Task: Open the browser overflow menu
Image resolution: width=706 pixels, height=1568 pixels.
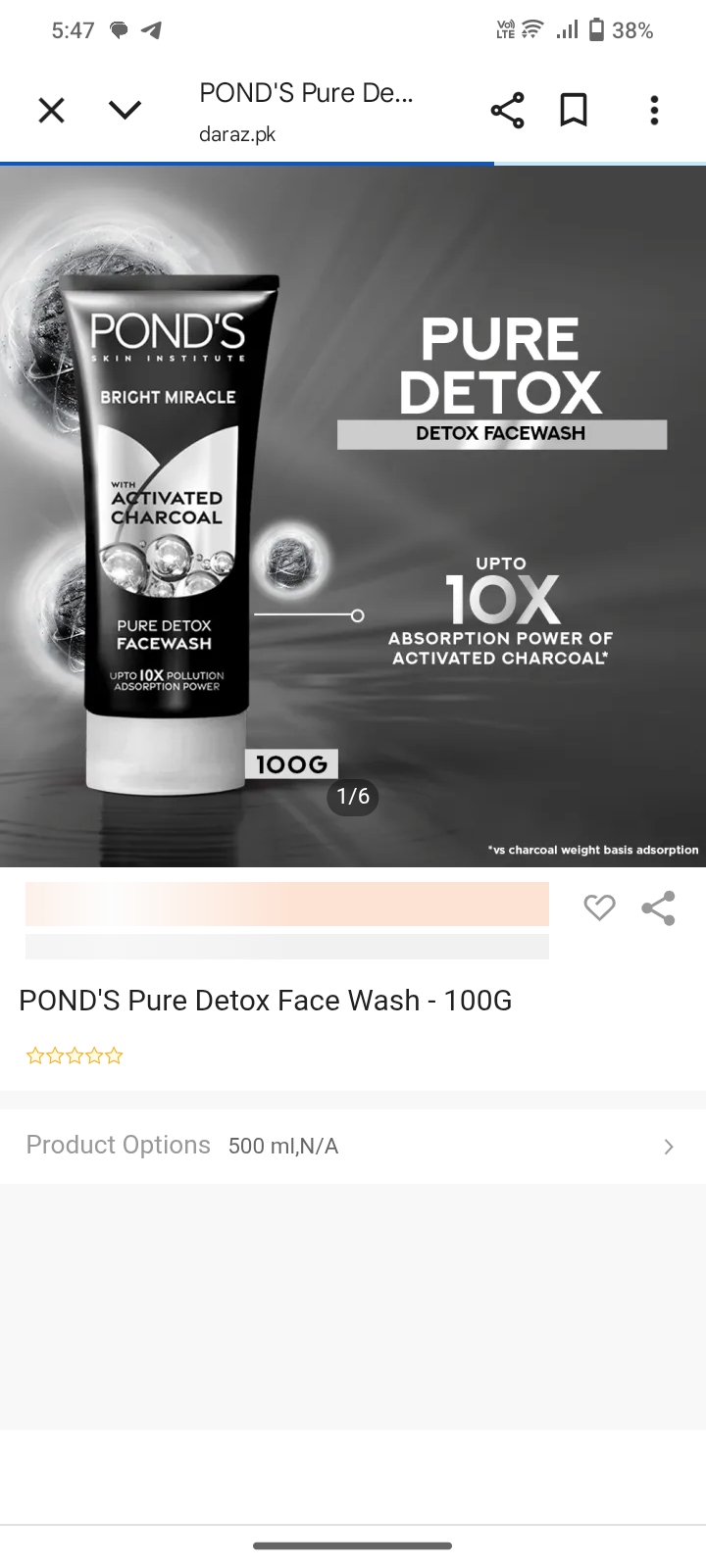Action: [x=654, y=110]
